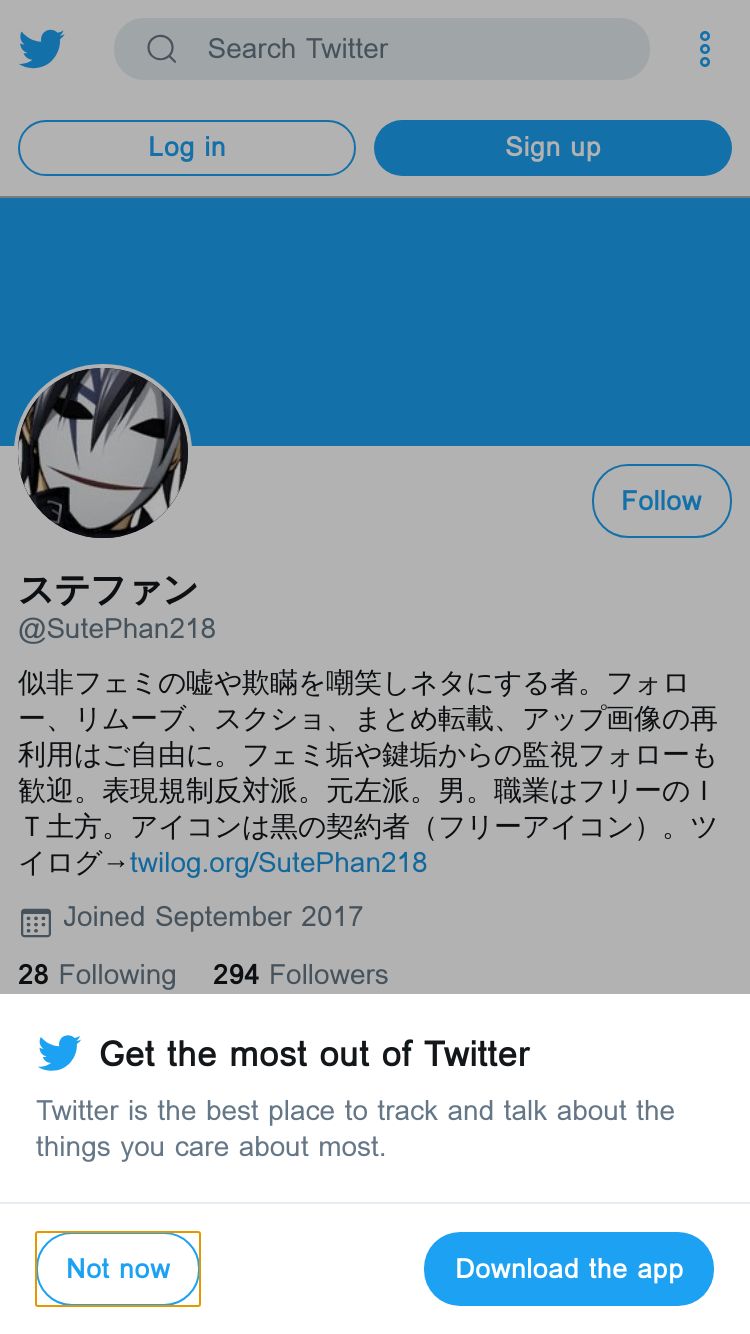Tap the Log in button
The image size is (750, 1334).
187,148
